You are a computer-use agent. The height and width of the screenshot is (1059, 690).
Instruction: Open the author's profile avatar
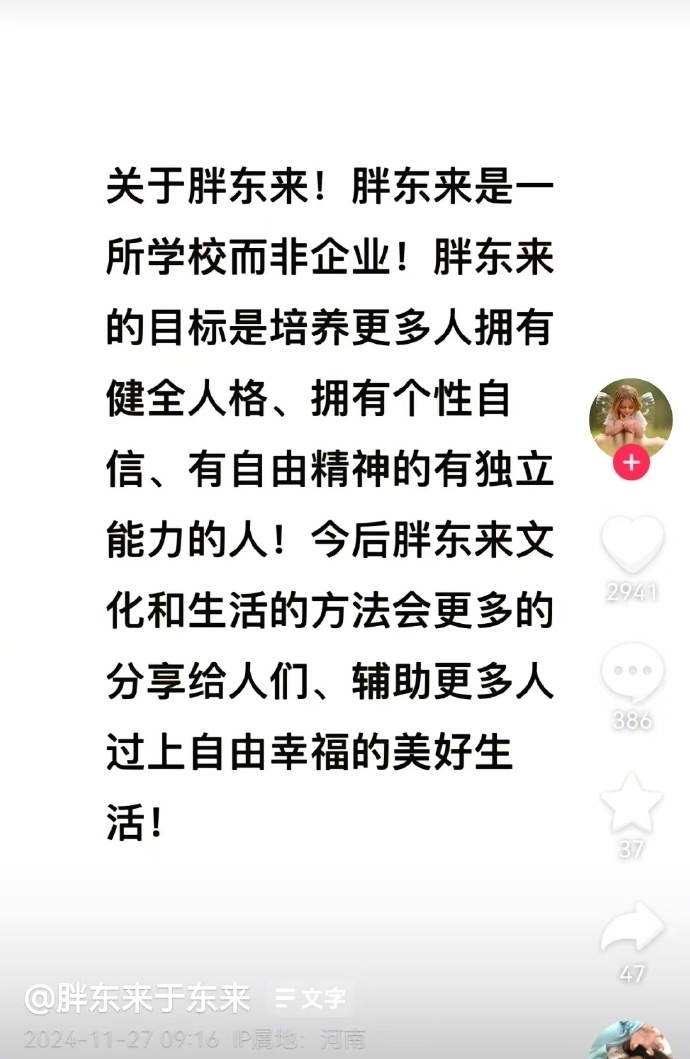coord(631,417)
